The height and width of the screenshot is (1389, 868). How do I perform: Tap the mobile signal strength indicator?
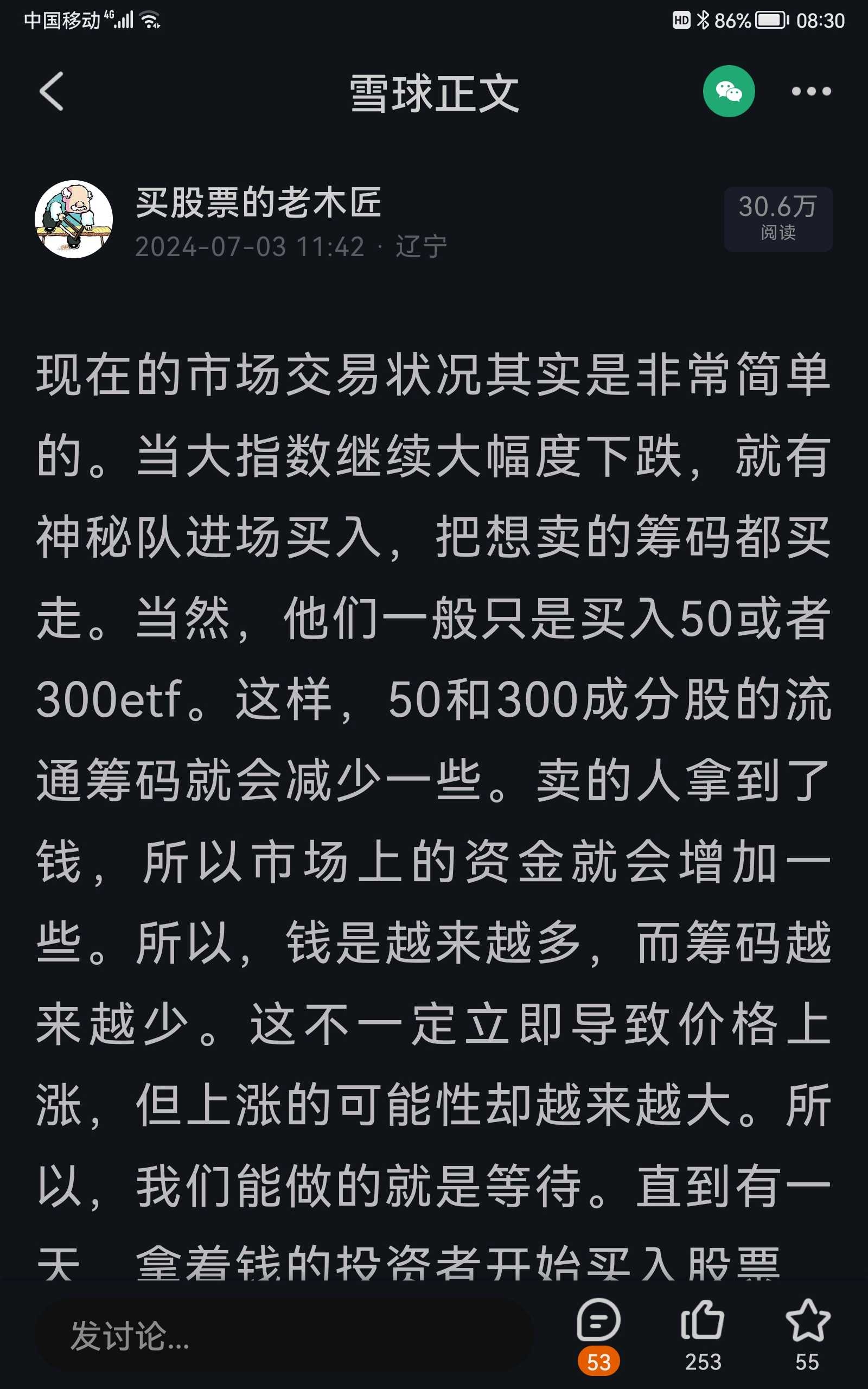click(x=122, y=20)
